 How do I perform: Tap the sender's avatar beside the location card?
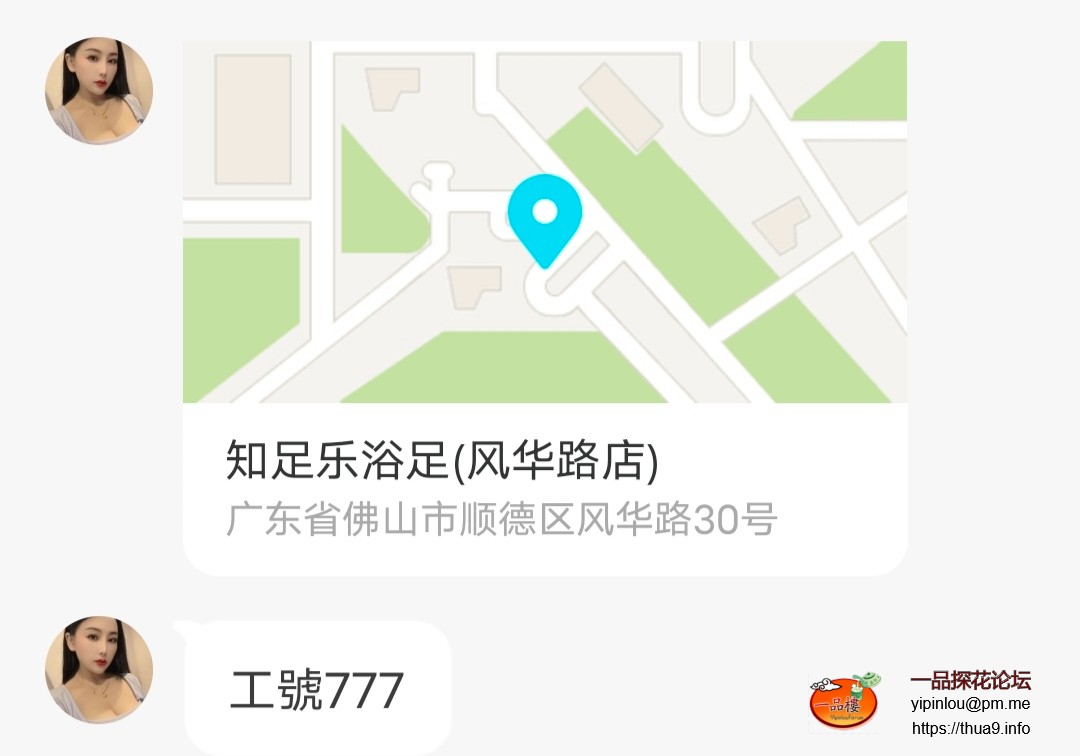(x=99, y=91)
